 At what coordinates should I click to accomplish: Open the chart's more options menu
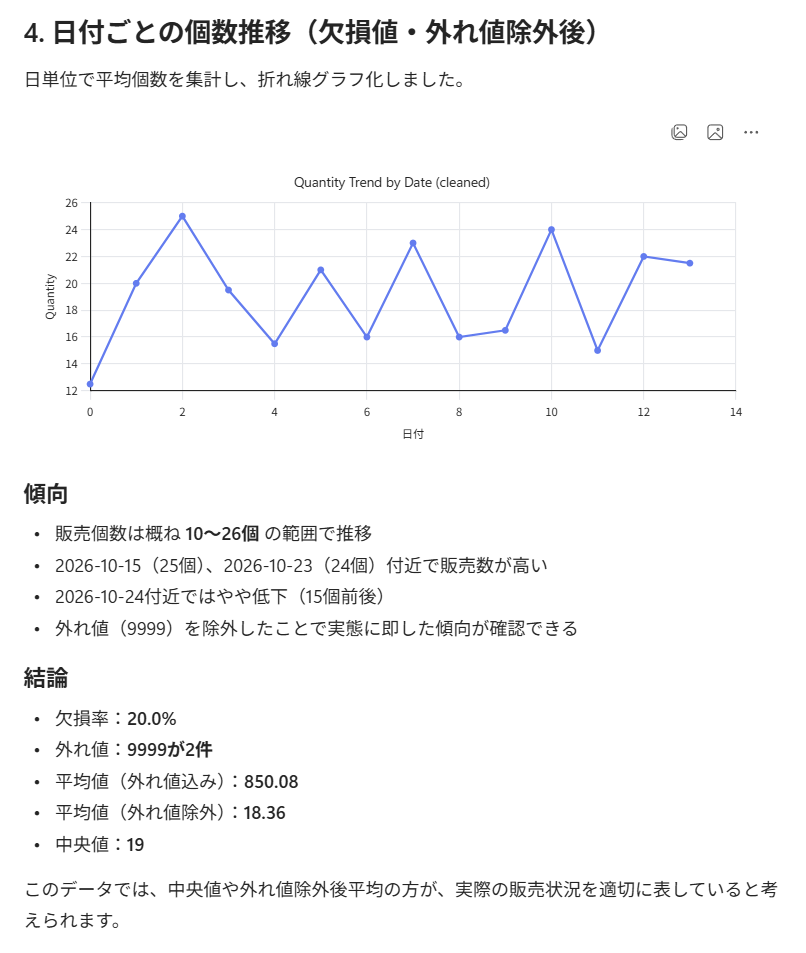751,132
